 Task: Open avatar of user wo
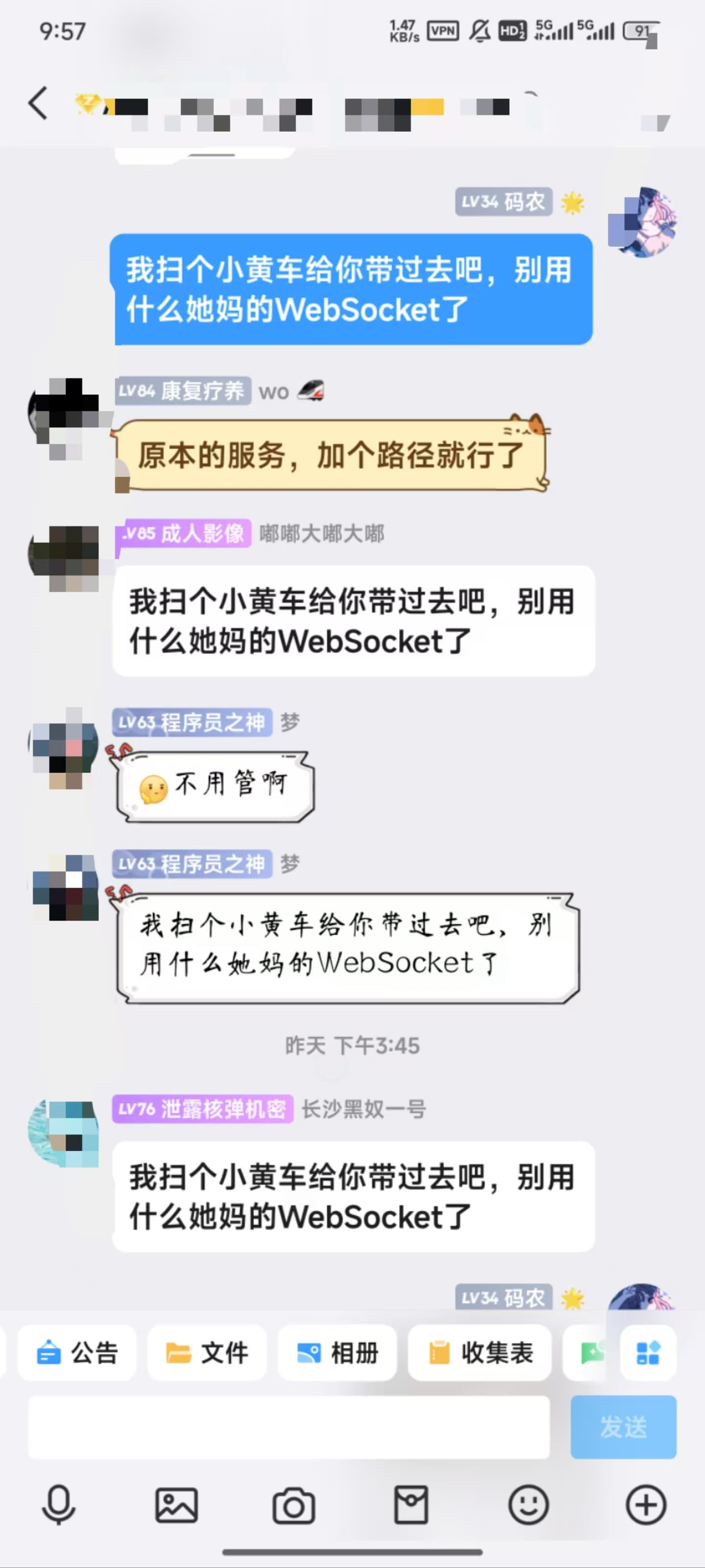[64, 416]
